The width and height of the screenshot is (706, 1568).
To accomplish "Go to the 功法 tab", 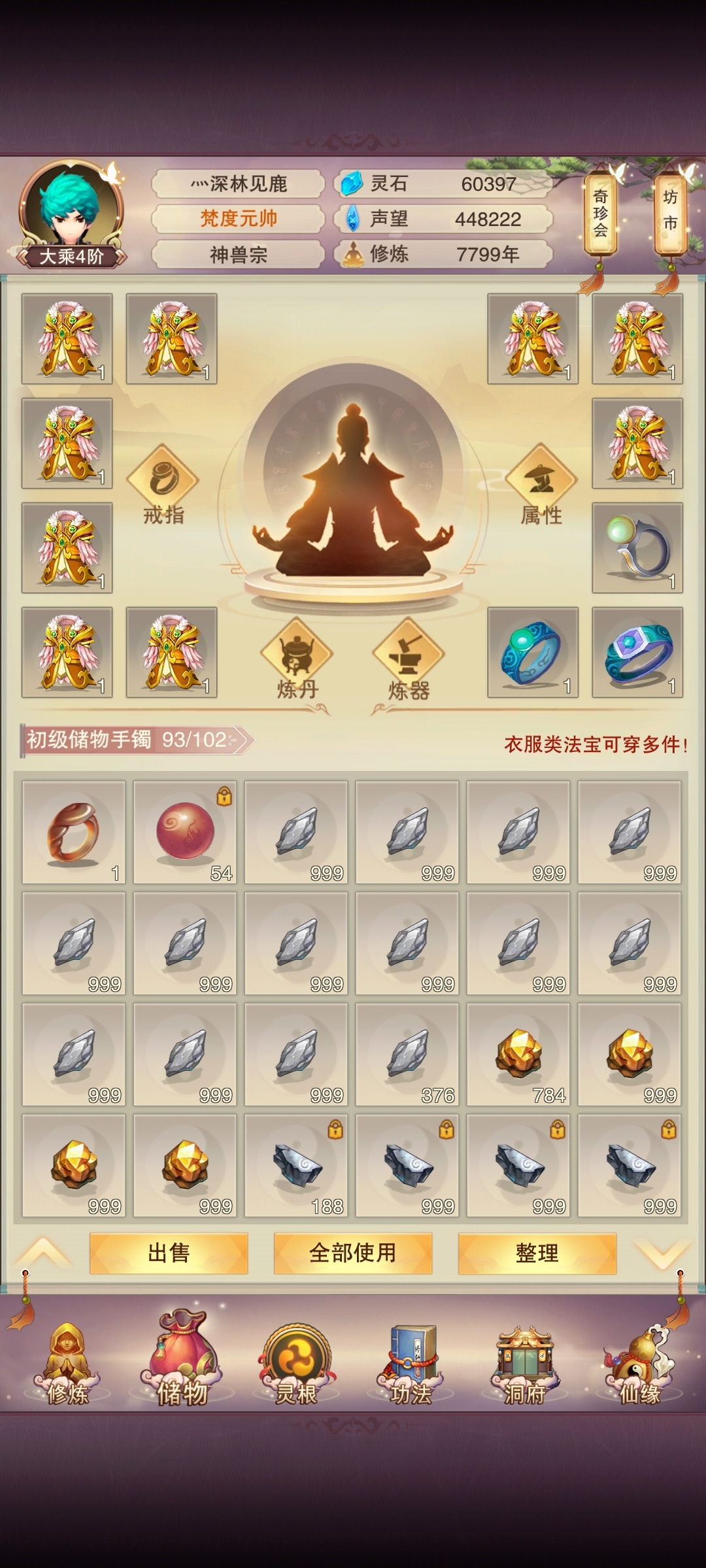I will [x=411, y=1364].
